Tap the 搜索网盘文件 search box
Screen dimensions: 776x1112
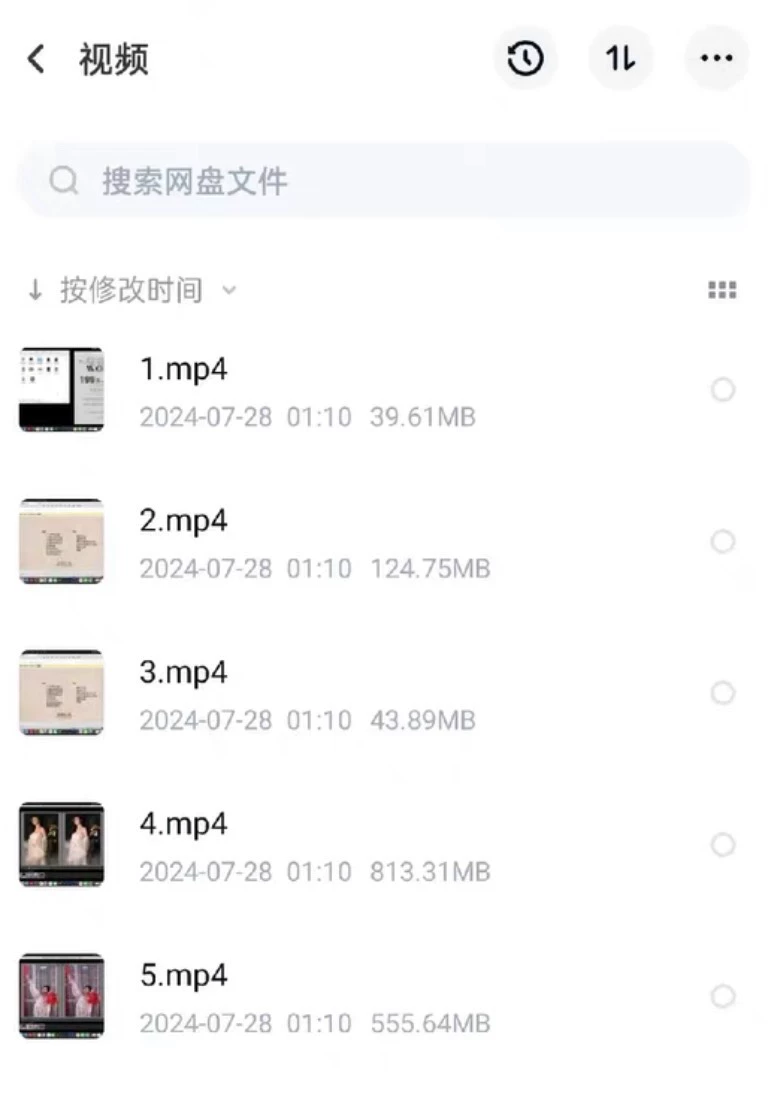[x=384, y=181]
